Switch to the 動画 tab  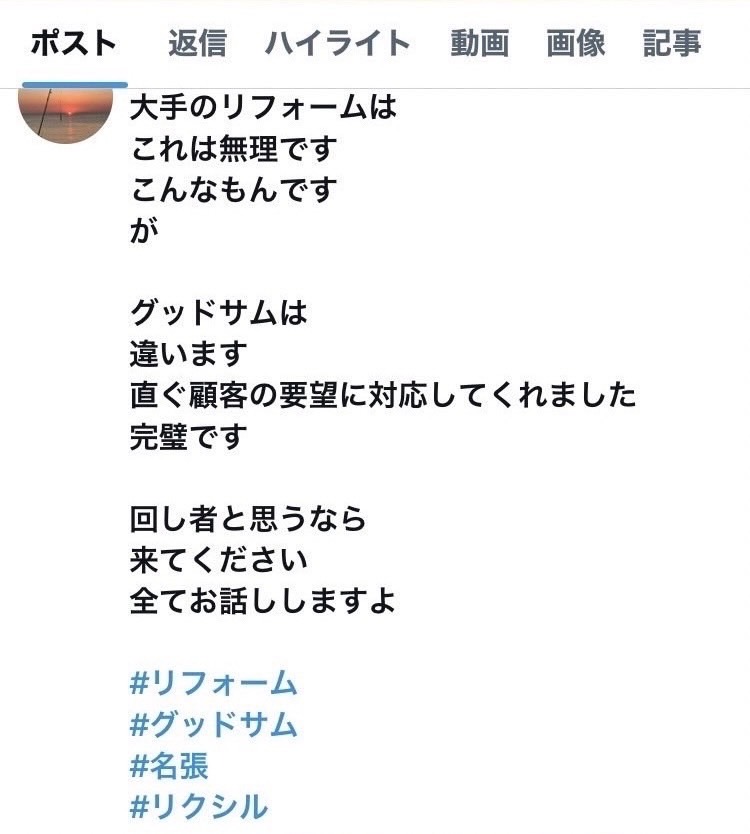480,44
